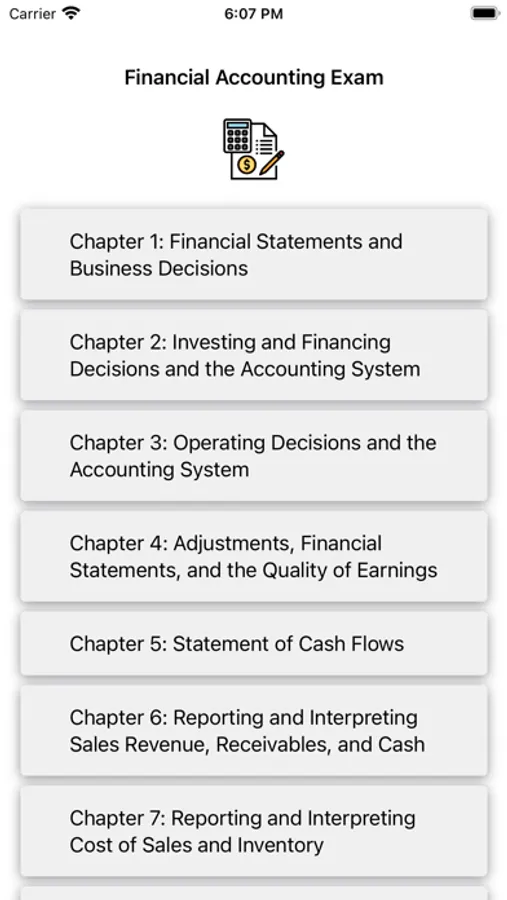Select Chapter 6: Sales Revenue, Receivables, and Cash
This screenshot has height=900, width=507.
(254, 730)
